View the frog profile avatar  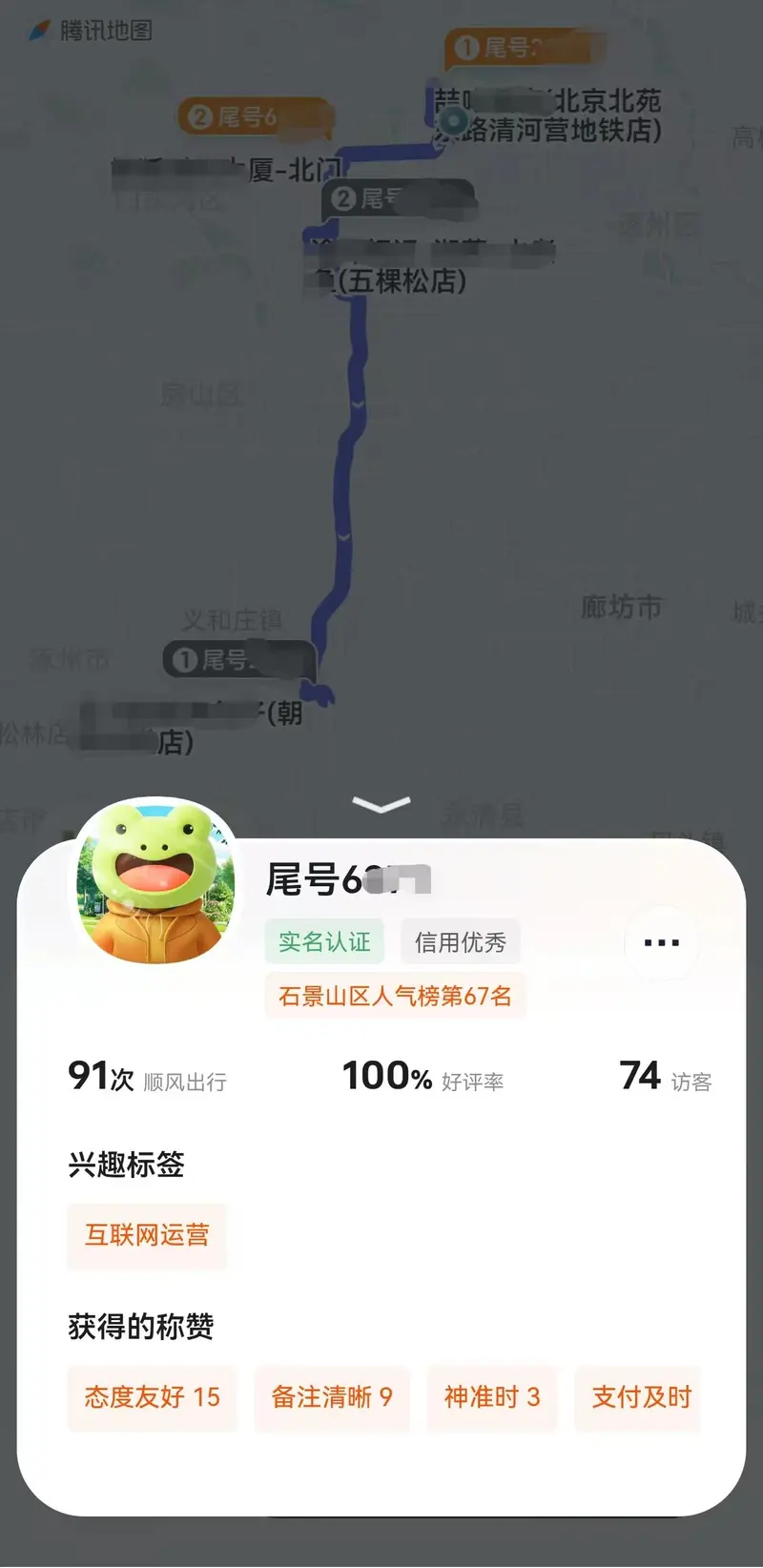point(155,882)
